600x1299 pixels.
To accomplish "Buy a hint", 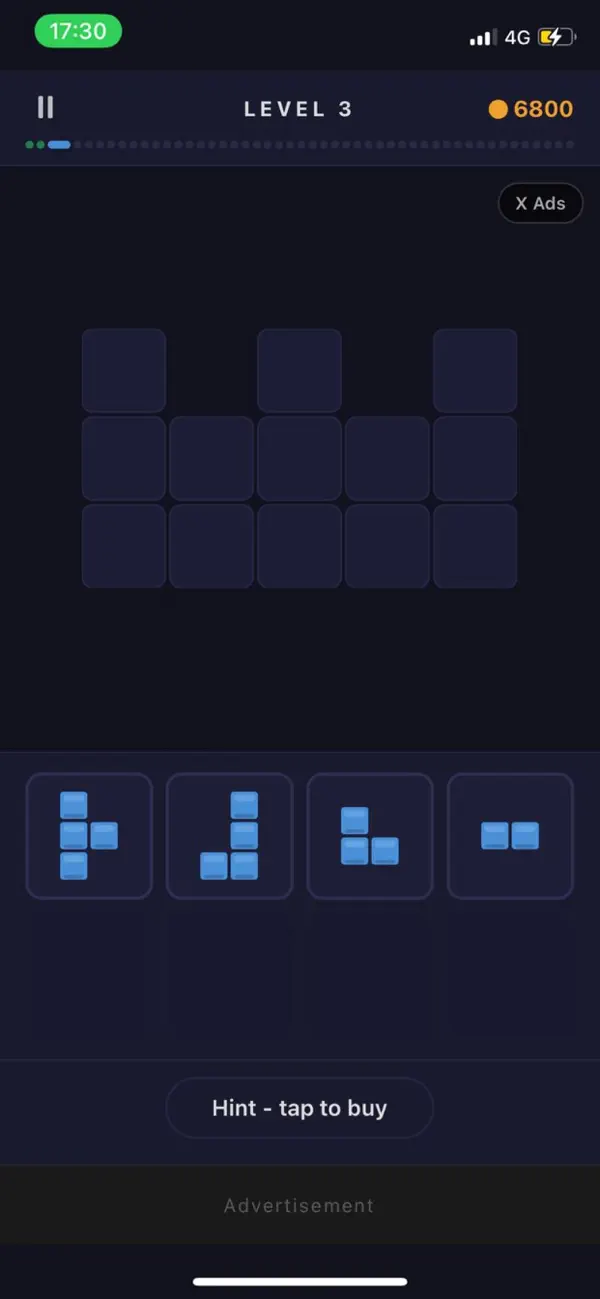I will [299, 1107].
